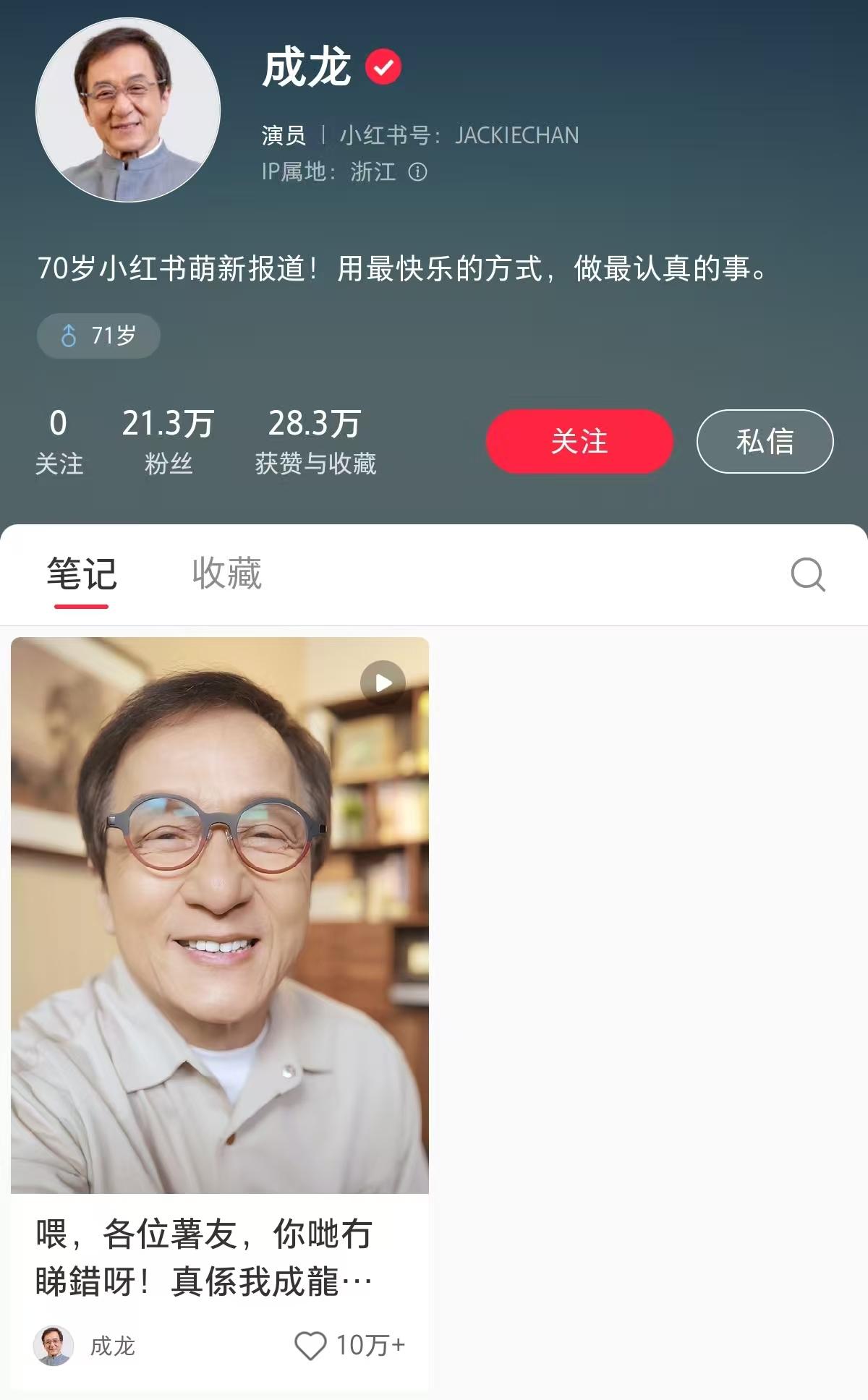Like the note with 10万+ hearts
The image size is (868, 1400).
coord(310,1346)
